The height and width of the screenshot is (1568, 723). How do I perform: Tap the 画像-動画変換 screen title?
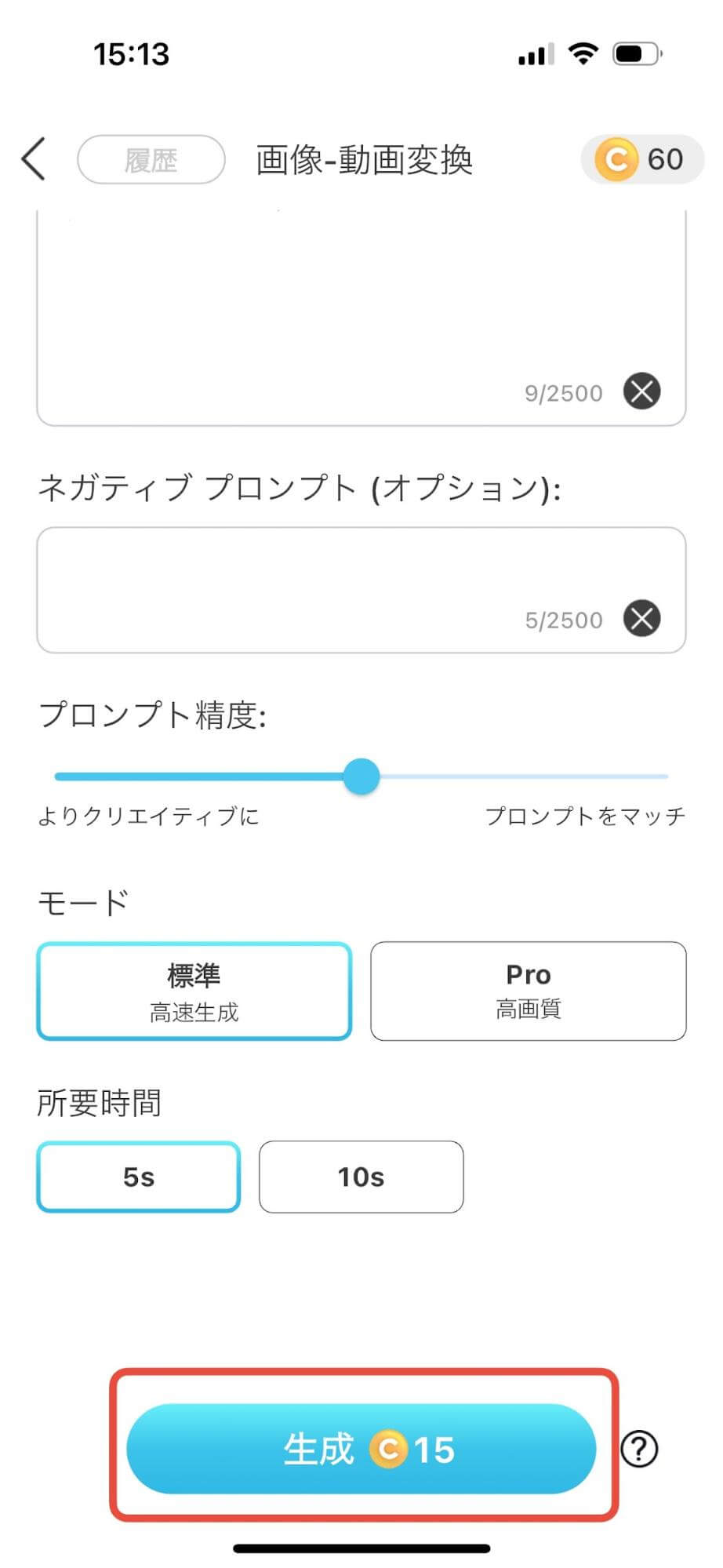(365, 158)
